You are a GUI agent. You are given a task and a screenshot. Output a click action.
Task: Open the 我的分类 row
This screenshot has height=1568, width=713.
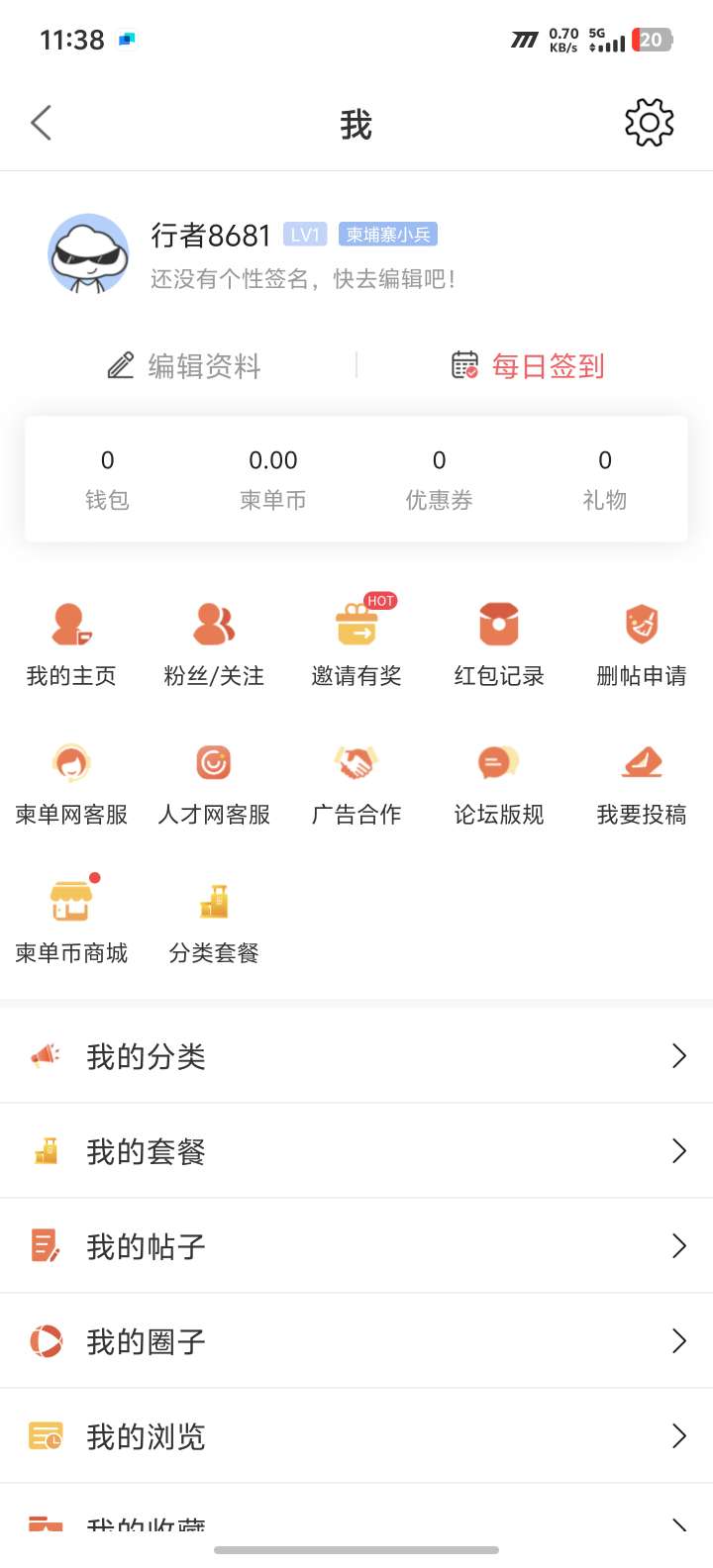(356, 1056)
